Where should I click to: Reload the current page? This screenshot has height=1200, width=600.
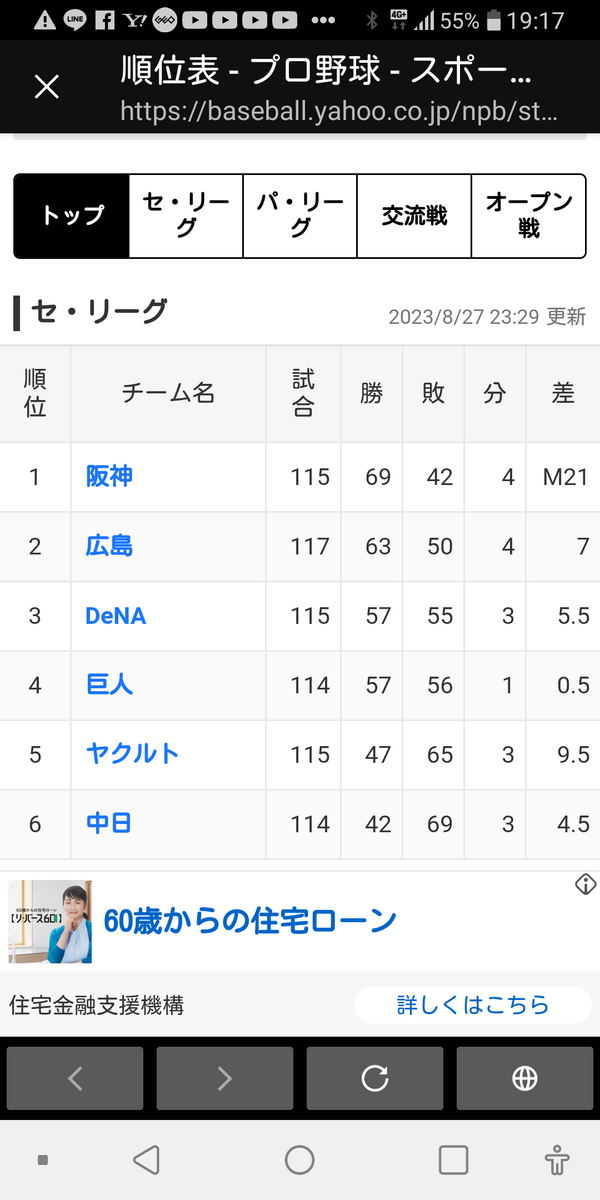pyautogui.click(x=375, y=1078)
